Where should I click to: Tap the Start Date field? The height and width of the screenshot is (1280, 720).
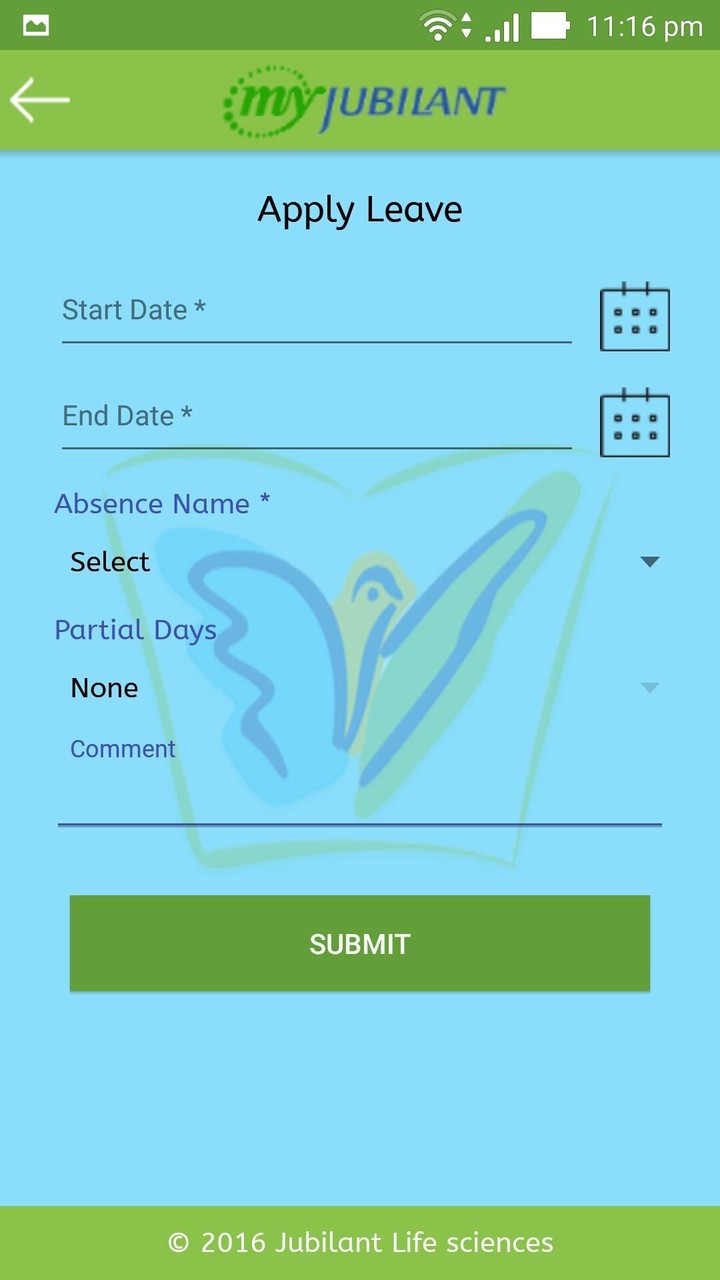[316, 311]
